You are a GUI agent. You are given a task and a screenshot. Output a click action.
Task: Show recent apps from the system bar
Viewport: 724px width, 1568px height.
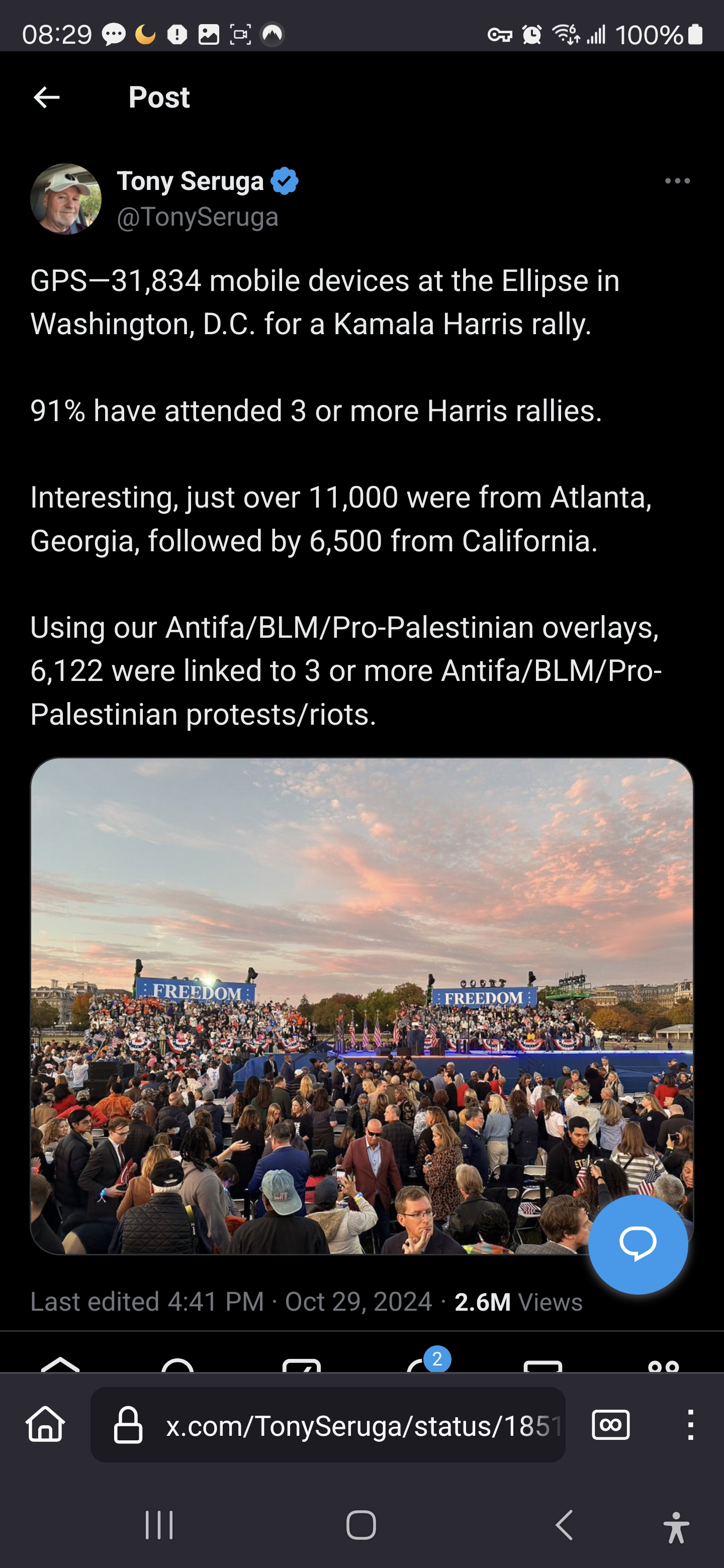(159, 1525)
